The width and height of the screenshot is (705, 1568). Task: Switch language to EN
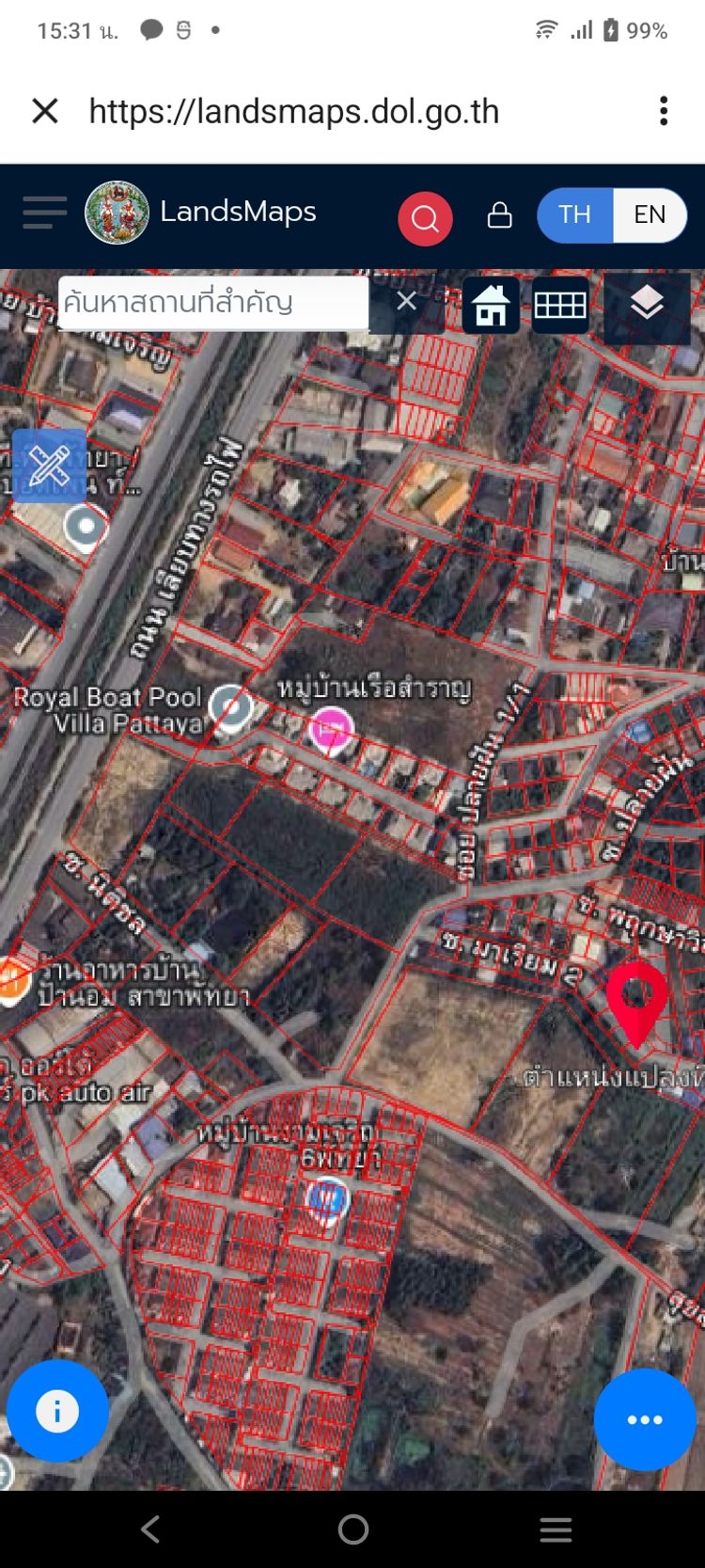tap(650, 214)
